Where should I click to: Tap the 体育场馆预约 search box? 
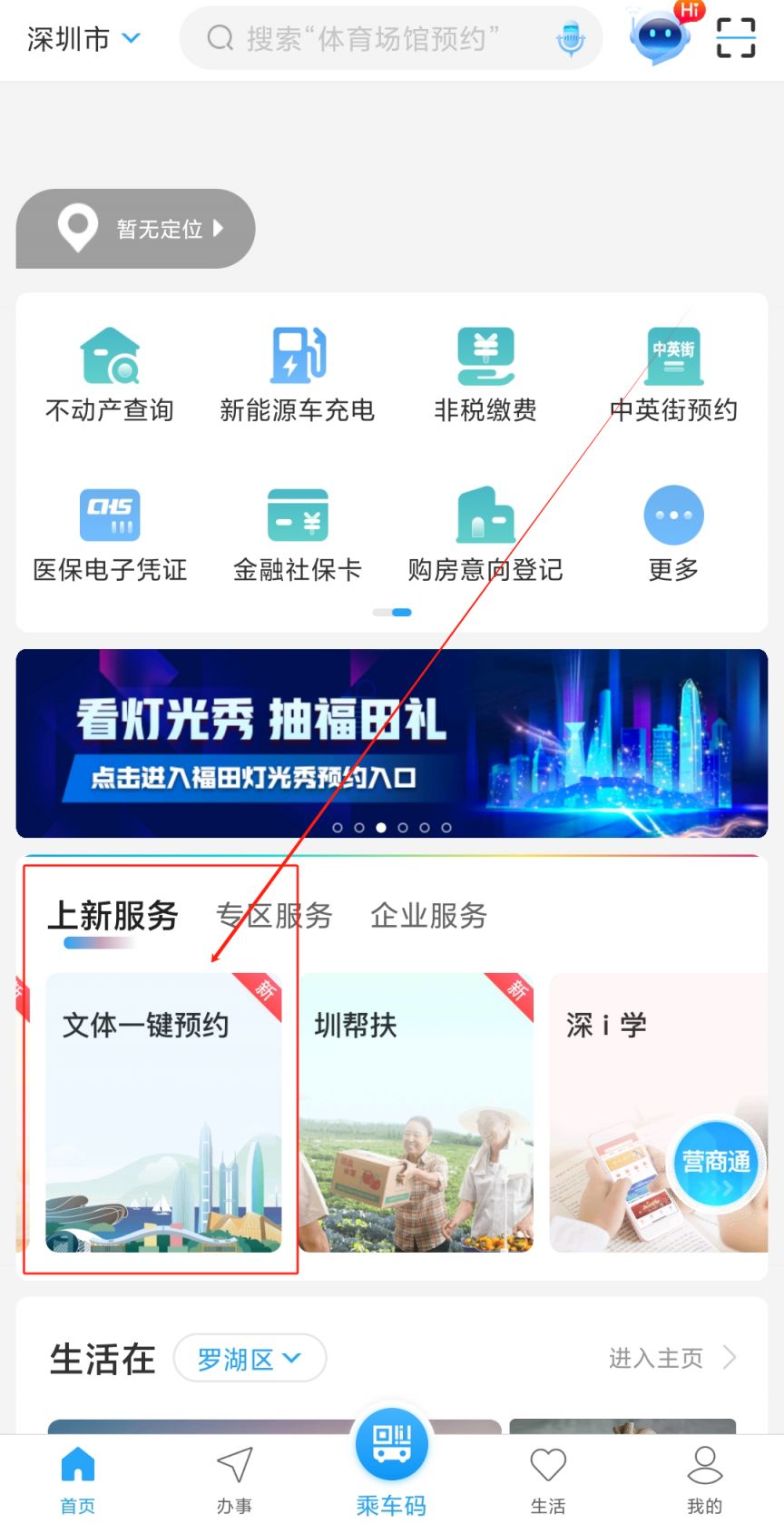pos(372,39)
